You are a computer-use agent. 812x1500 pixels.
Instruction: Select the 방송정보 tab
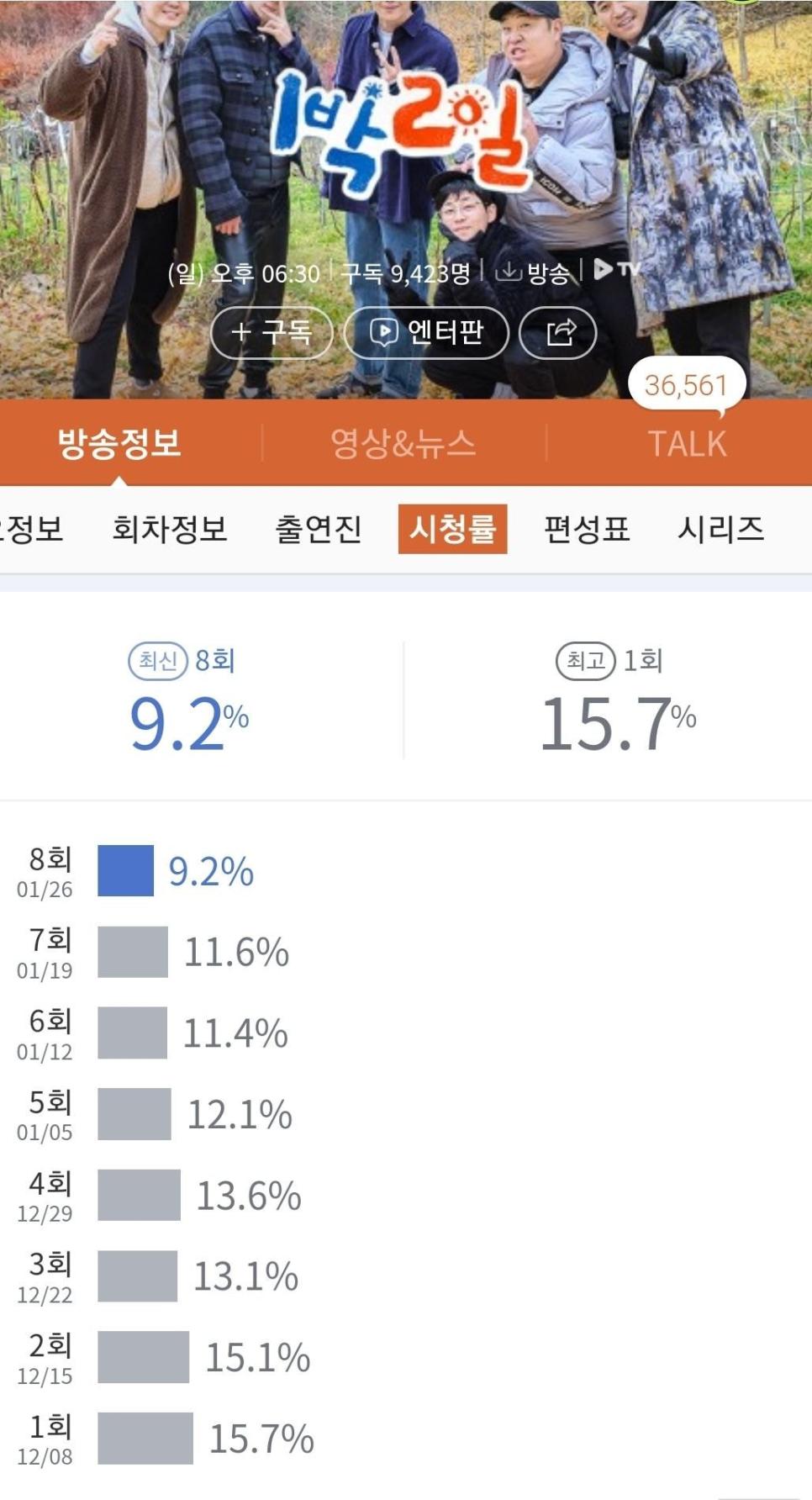coord(119,443)
